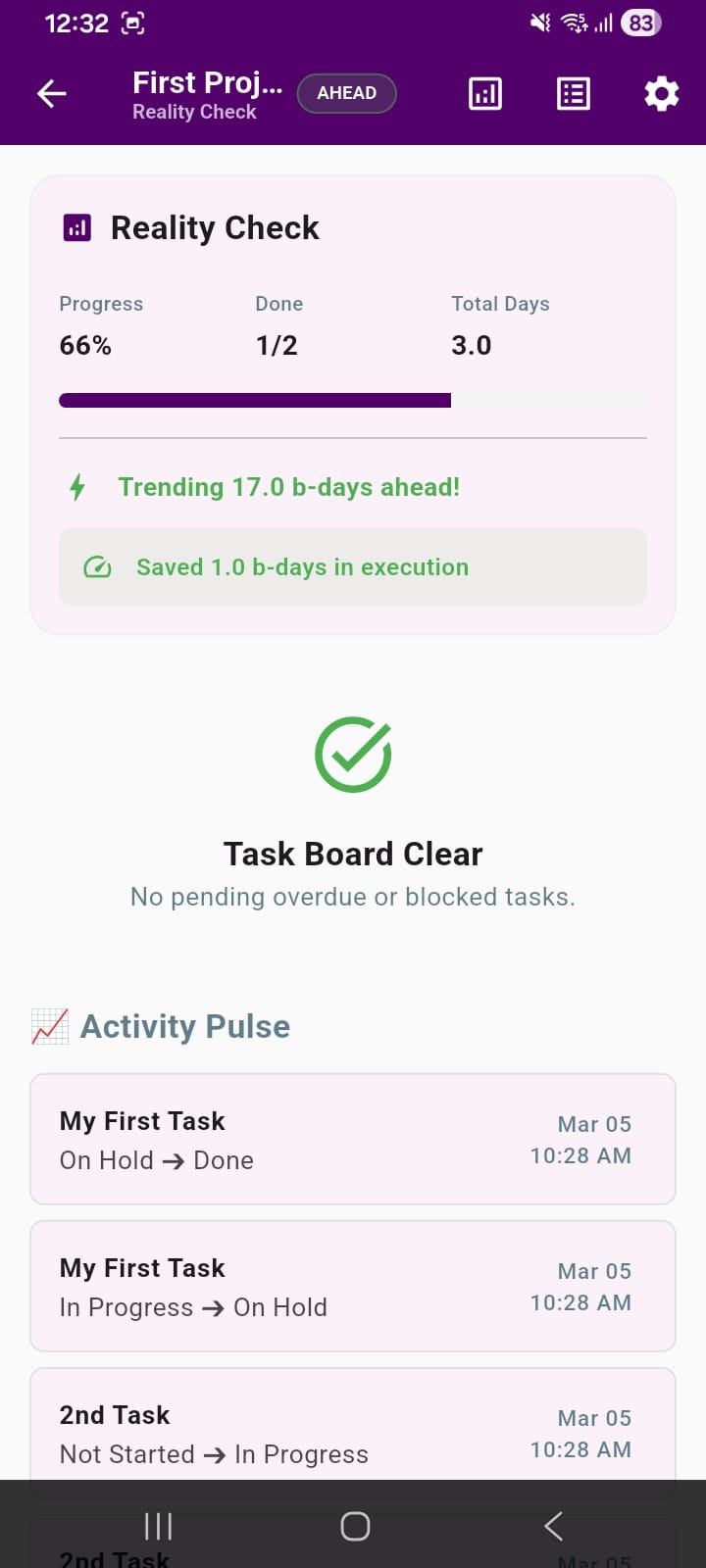Viewport: 706px width, 1568px height.
Task: Click the Trending 17.0 b-days ahead text
Action: (288, 486)
